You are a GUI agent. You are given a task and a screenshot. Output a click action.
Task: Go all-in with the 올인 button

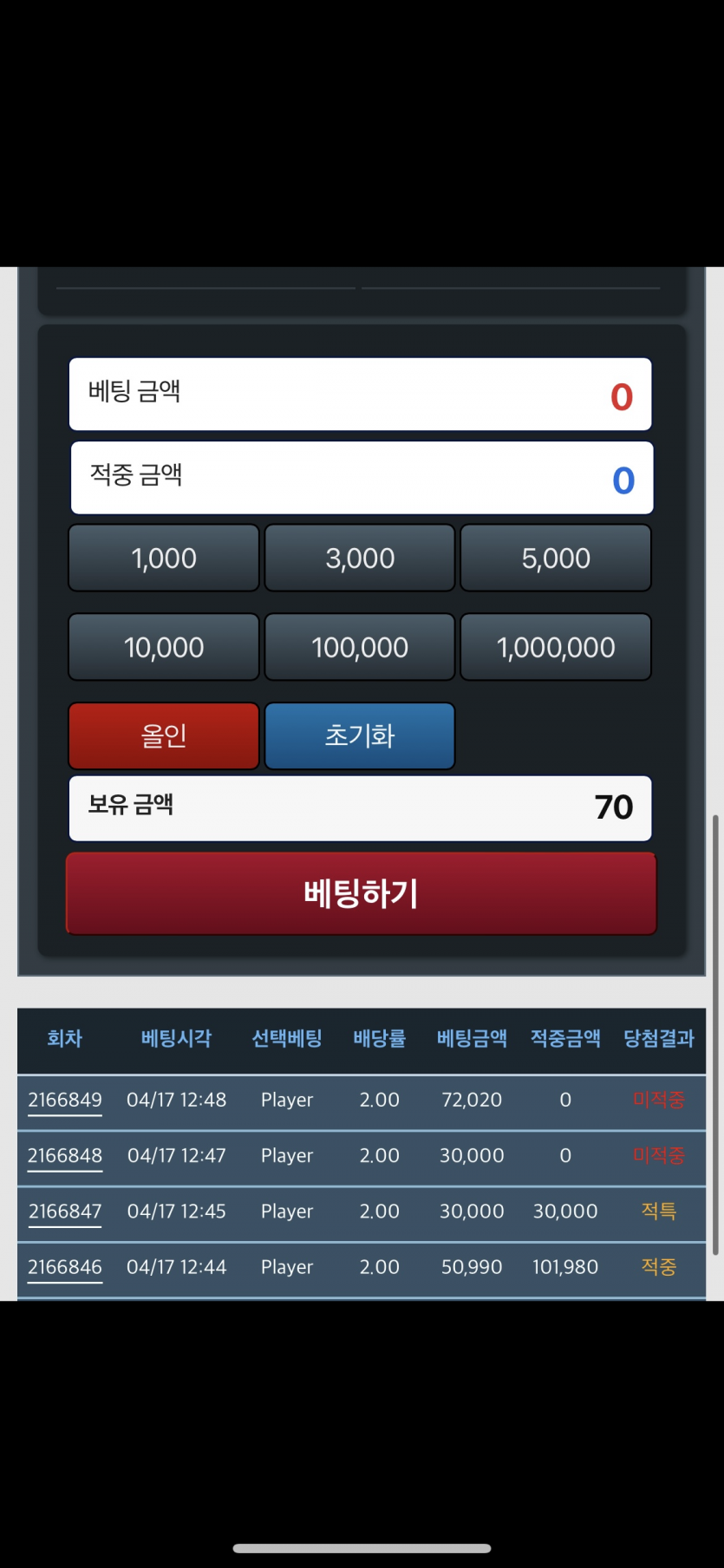click(x=164, y=736)
